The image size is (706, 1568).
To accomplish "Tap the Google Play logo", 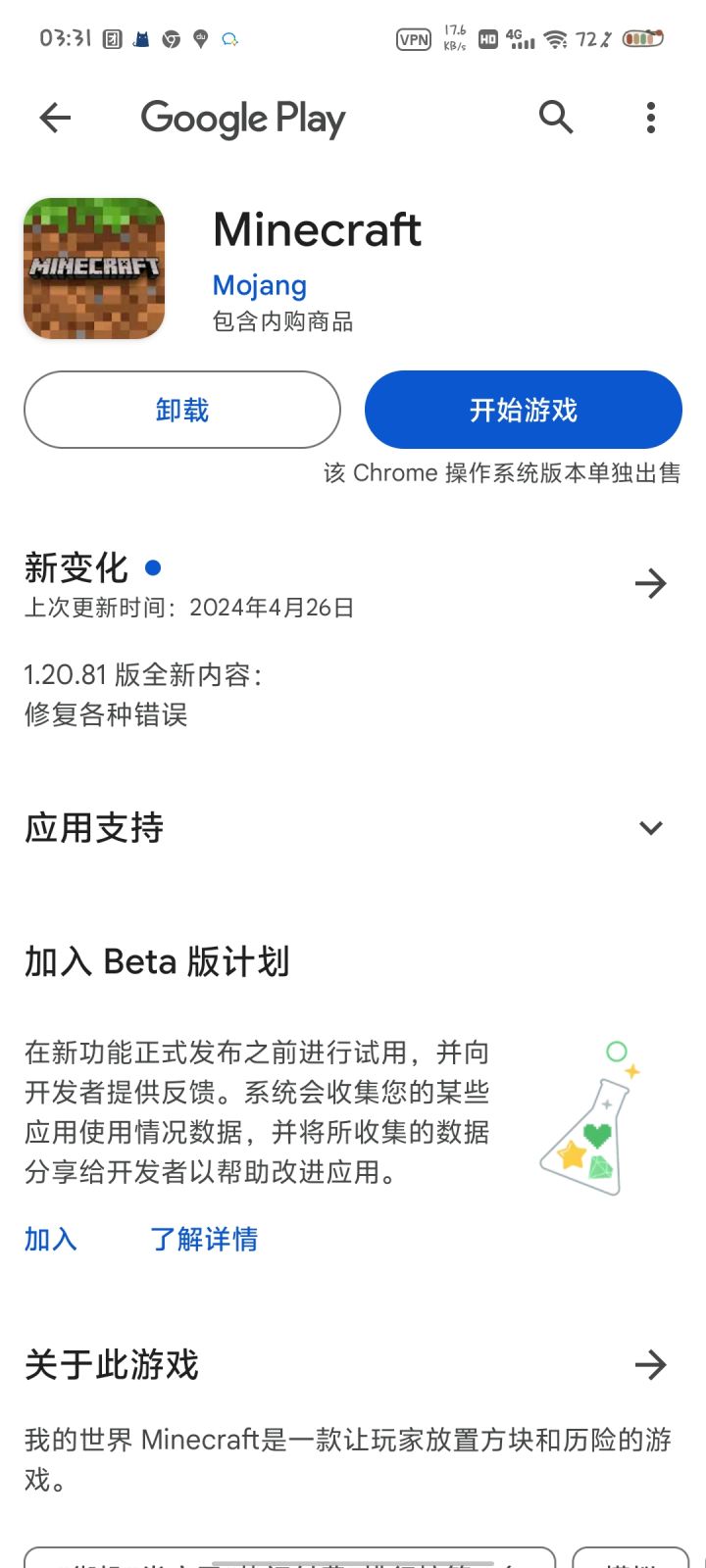I will pyautogui.click(x=243, y=118).
